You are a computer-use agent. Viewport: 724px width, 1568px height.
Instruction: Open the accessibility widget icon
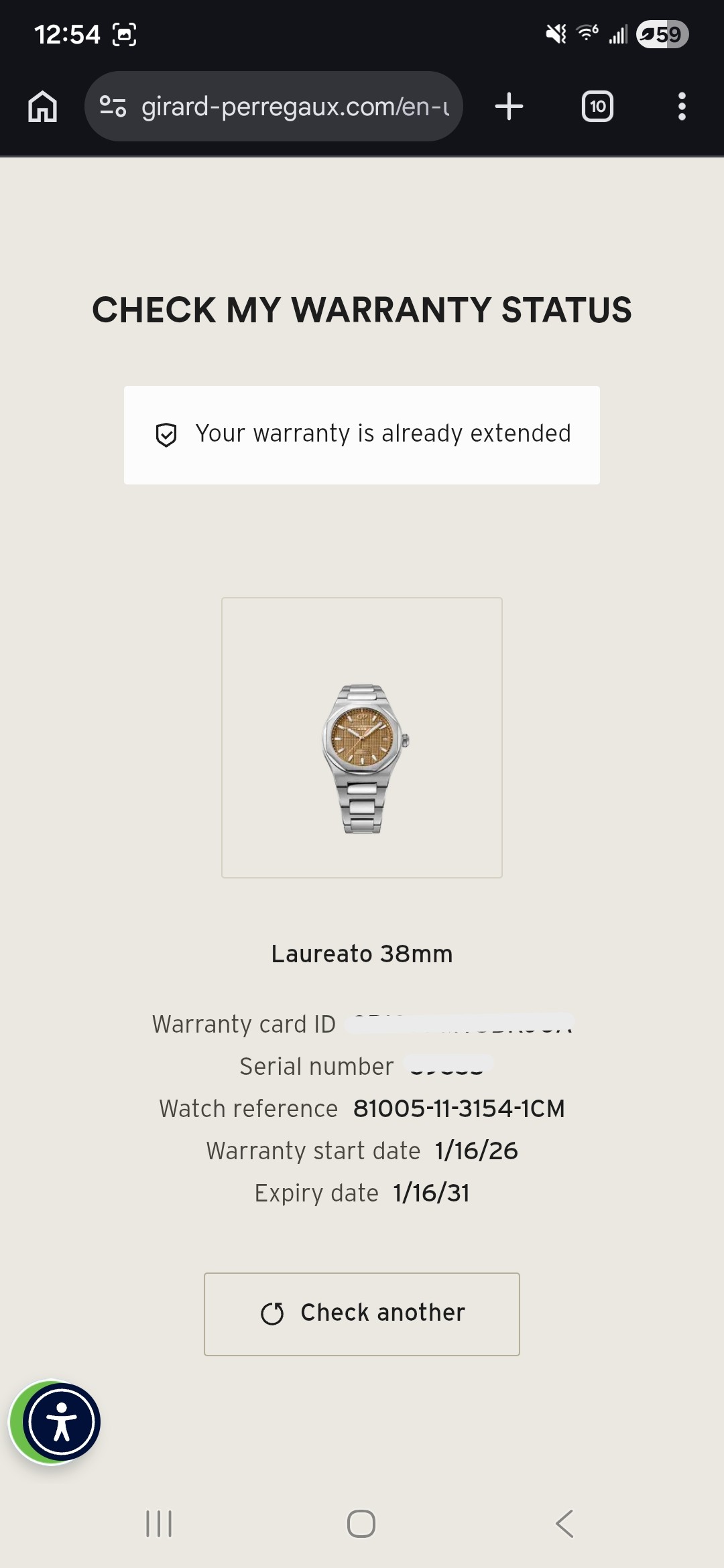click(x=60, y=1422)
